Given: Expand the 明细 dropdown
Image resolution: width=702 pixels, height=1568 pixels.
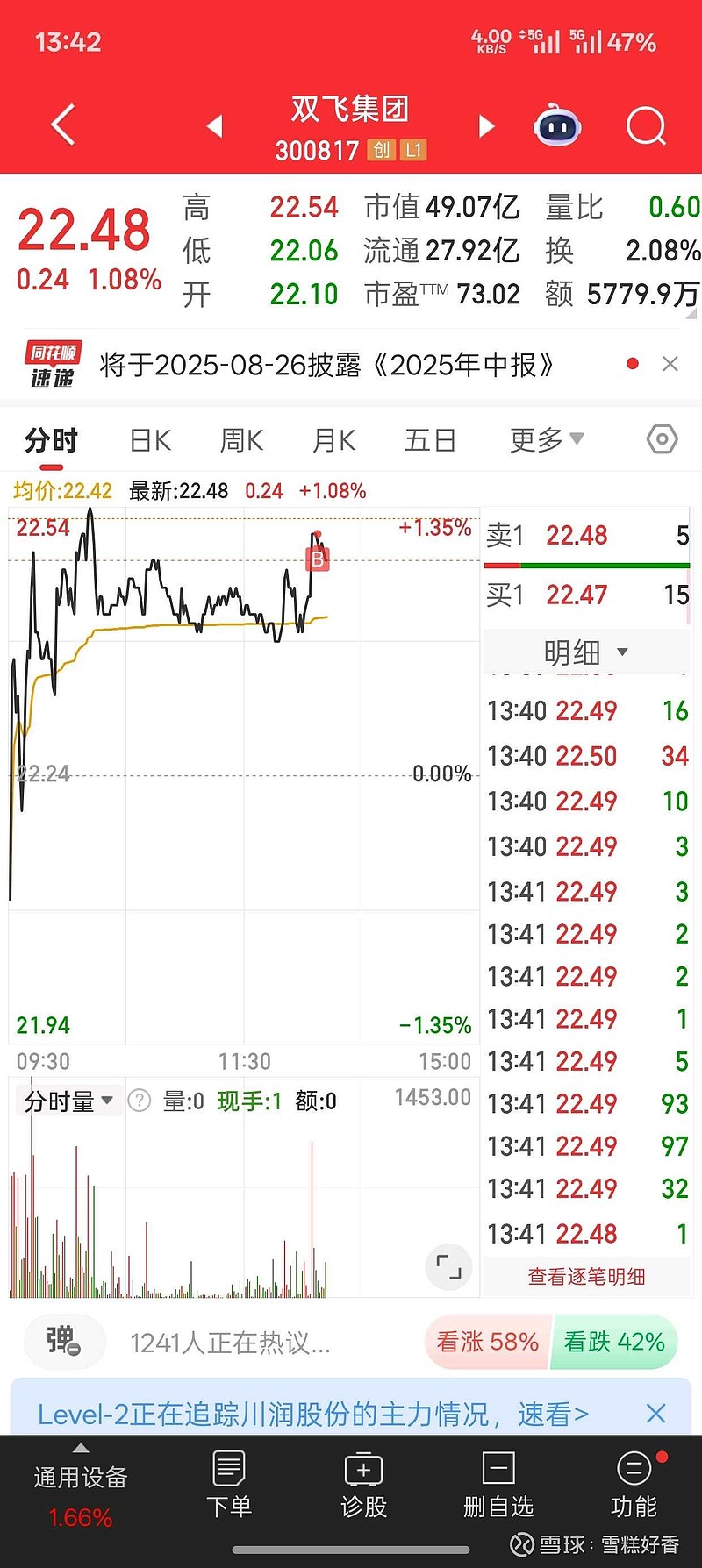Looking at the screenshot, I should coord(586,652).
